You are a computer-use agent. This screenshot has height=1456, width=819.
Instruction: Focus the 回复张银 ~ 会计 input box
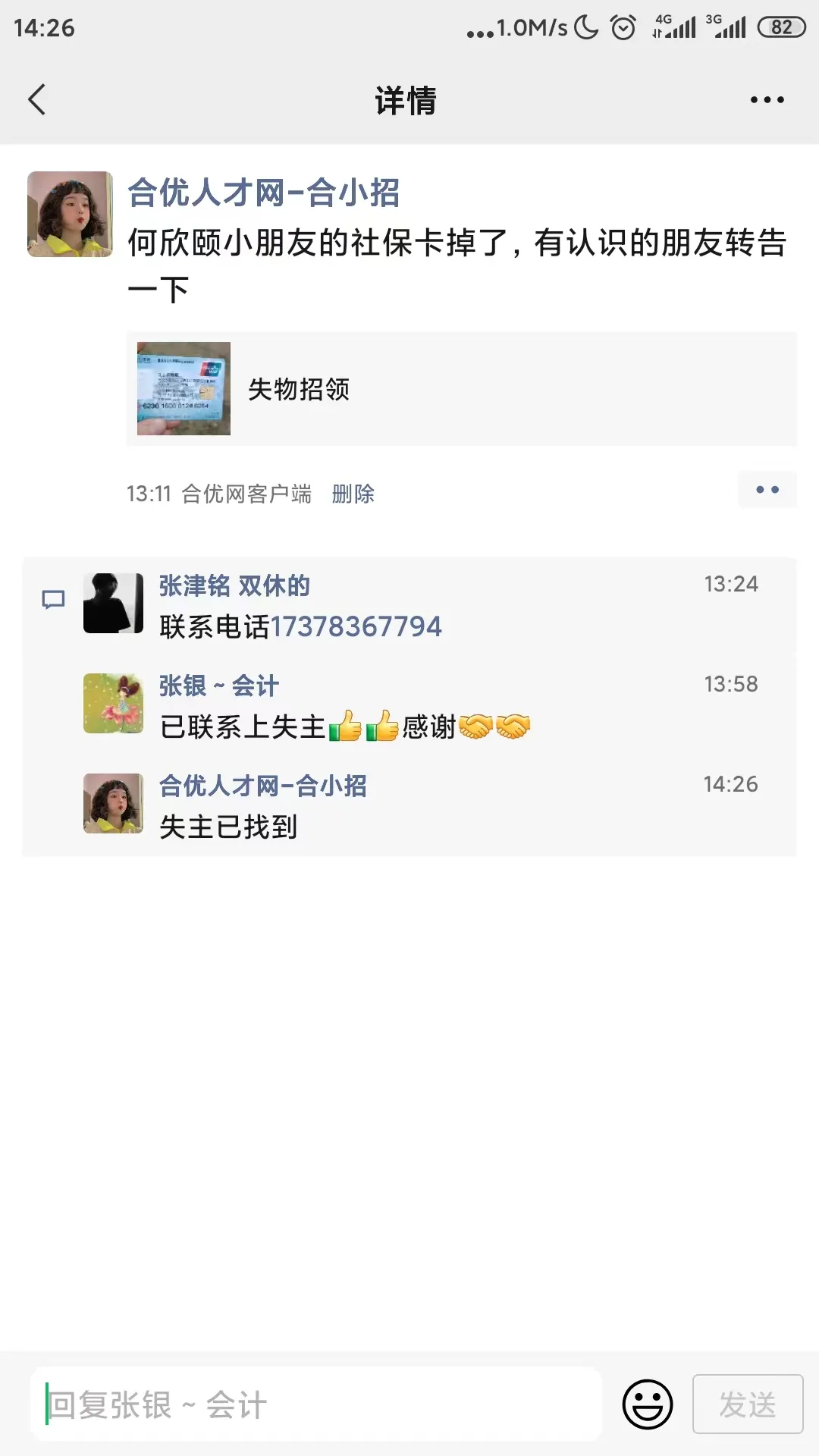click(315, 1404)
